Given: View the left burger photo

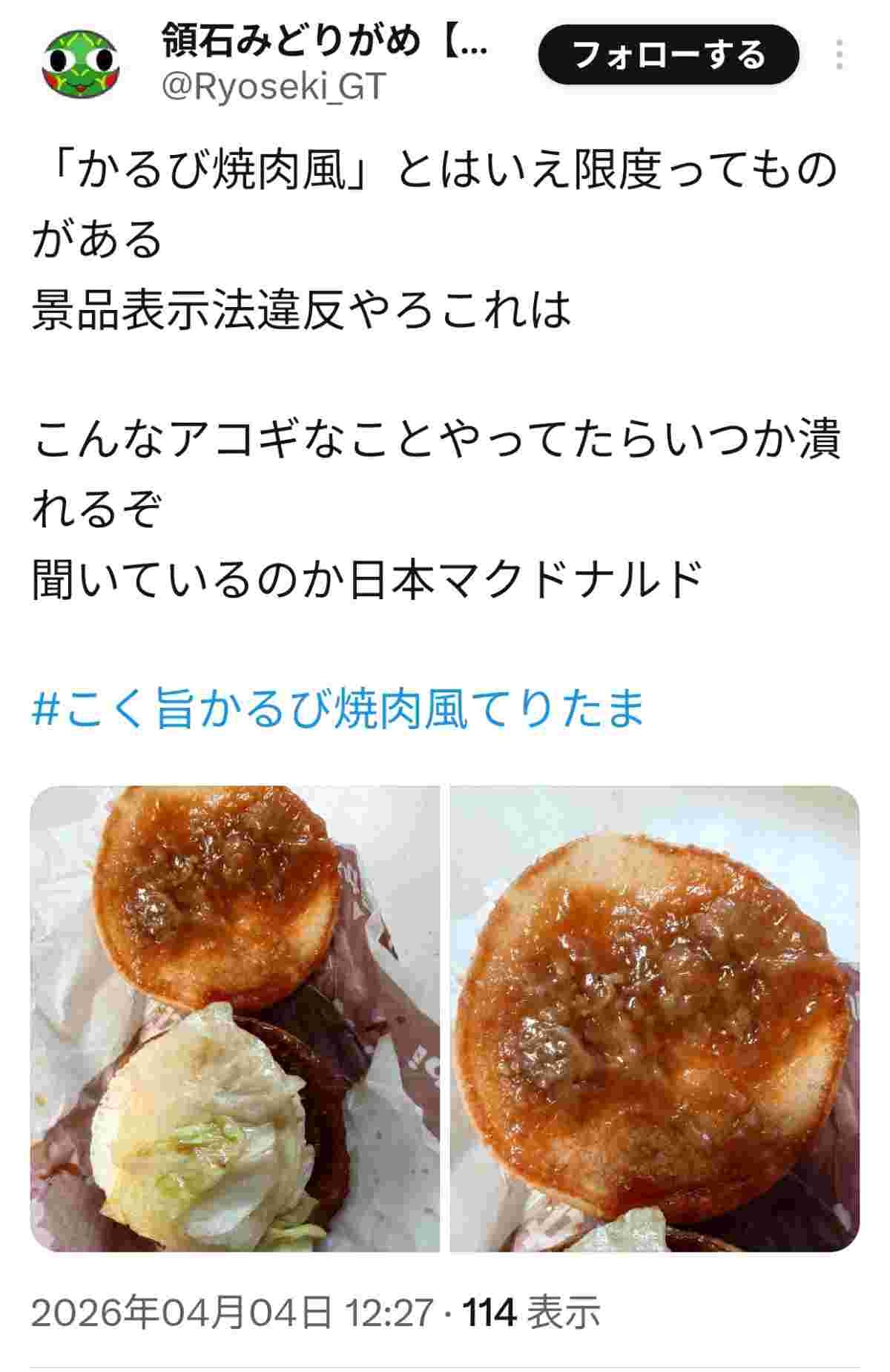Looking at the screenshot, I should (x=234, y=1019).
